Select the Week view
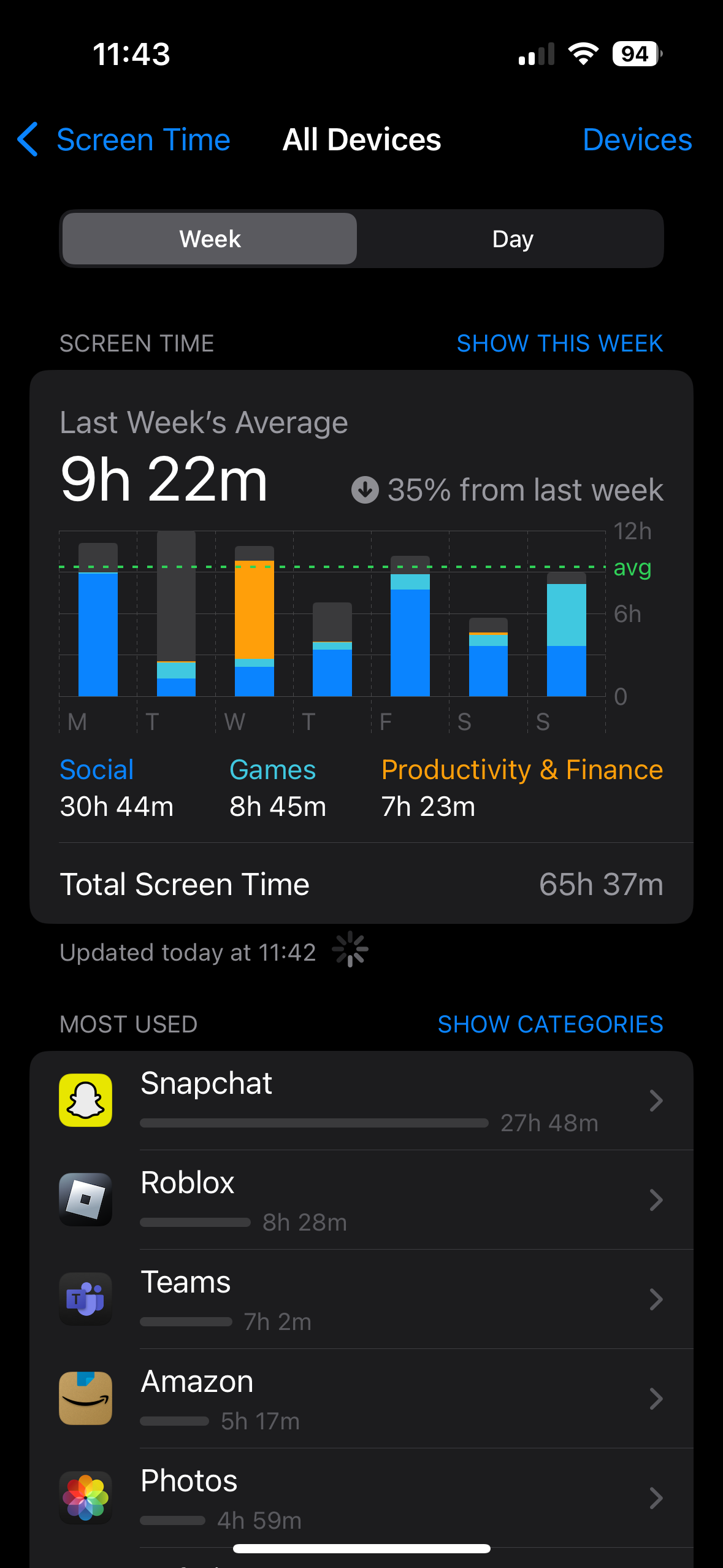The width and height of the screenshot is (723, 1568). [210, 239]
